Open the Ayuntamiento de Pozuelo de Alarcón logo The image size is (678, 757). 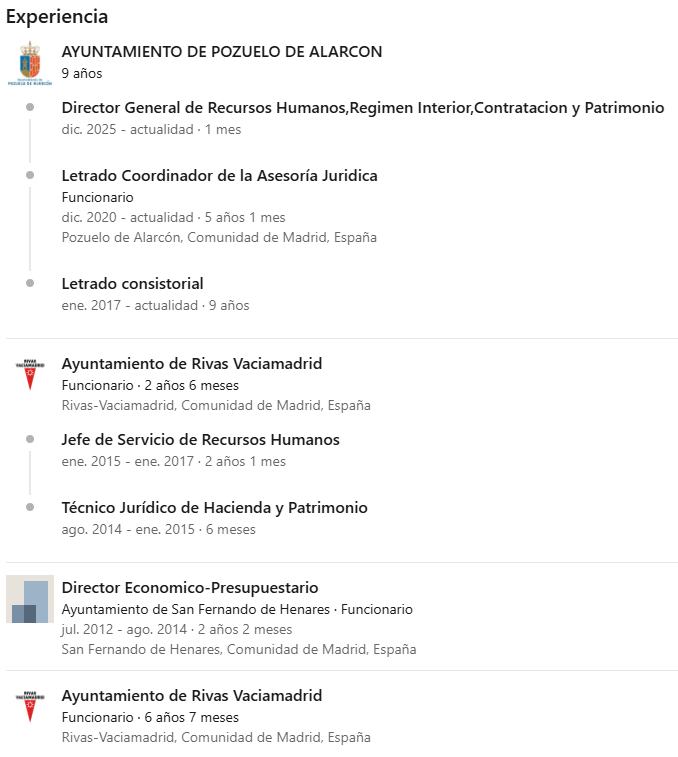(30, 63)
